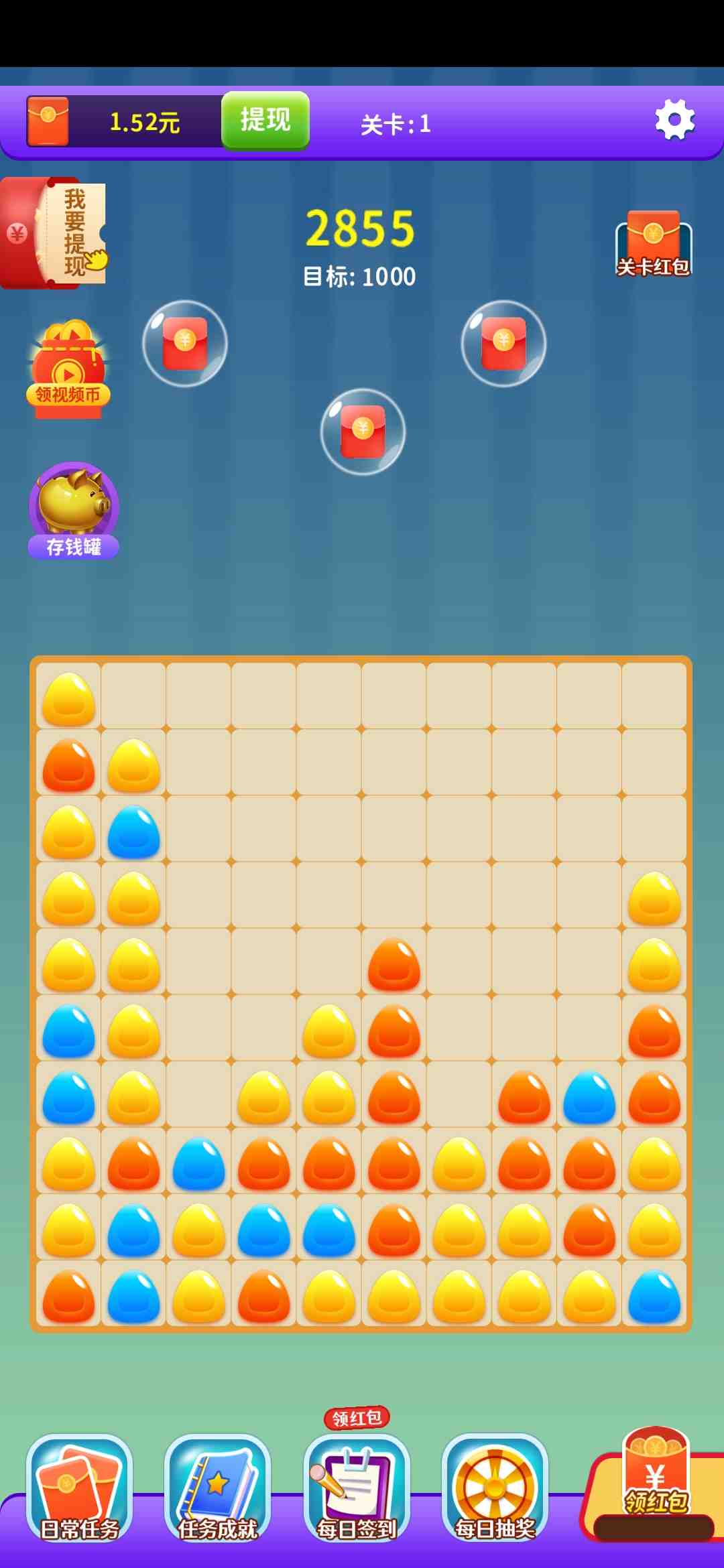
Task: Open the 我要提现 coupon banner
Action: point(55,233)
